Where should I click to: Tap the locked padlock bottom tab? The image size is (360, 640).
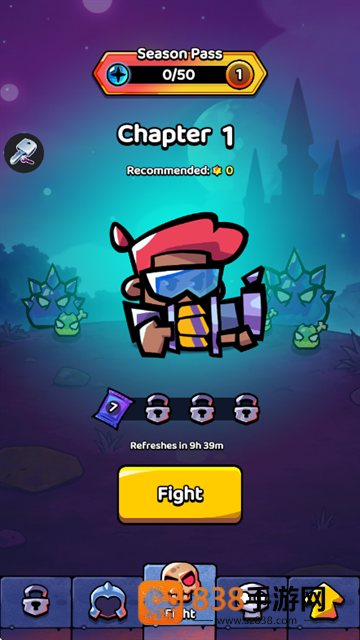click(x=36, y=604)
